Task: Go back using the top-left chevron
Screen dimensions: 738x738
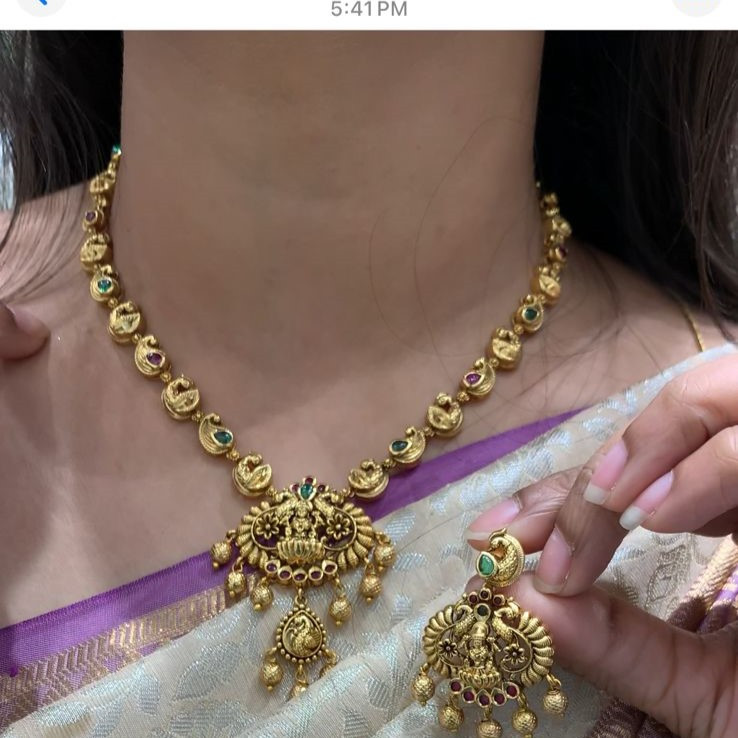Action: pos(40,3)
